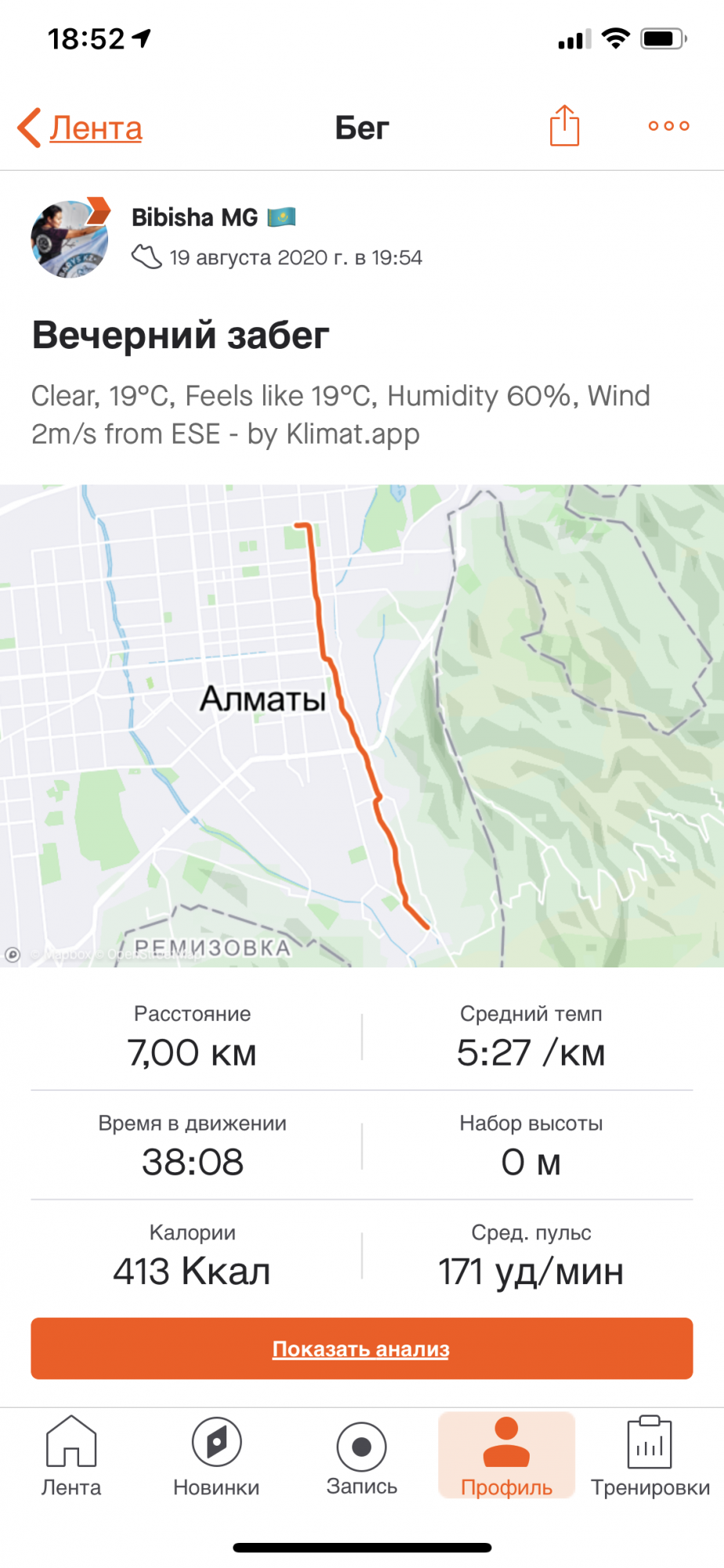Open Bibisha MG's profile avatar
Screen dimensions: 724x1568
pos(70,238)
